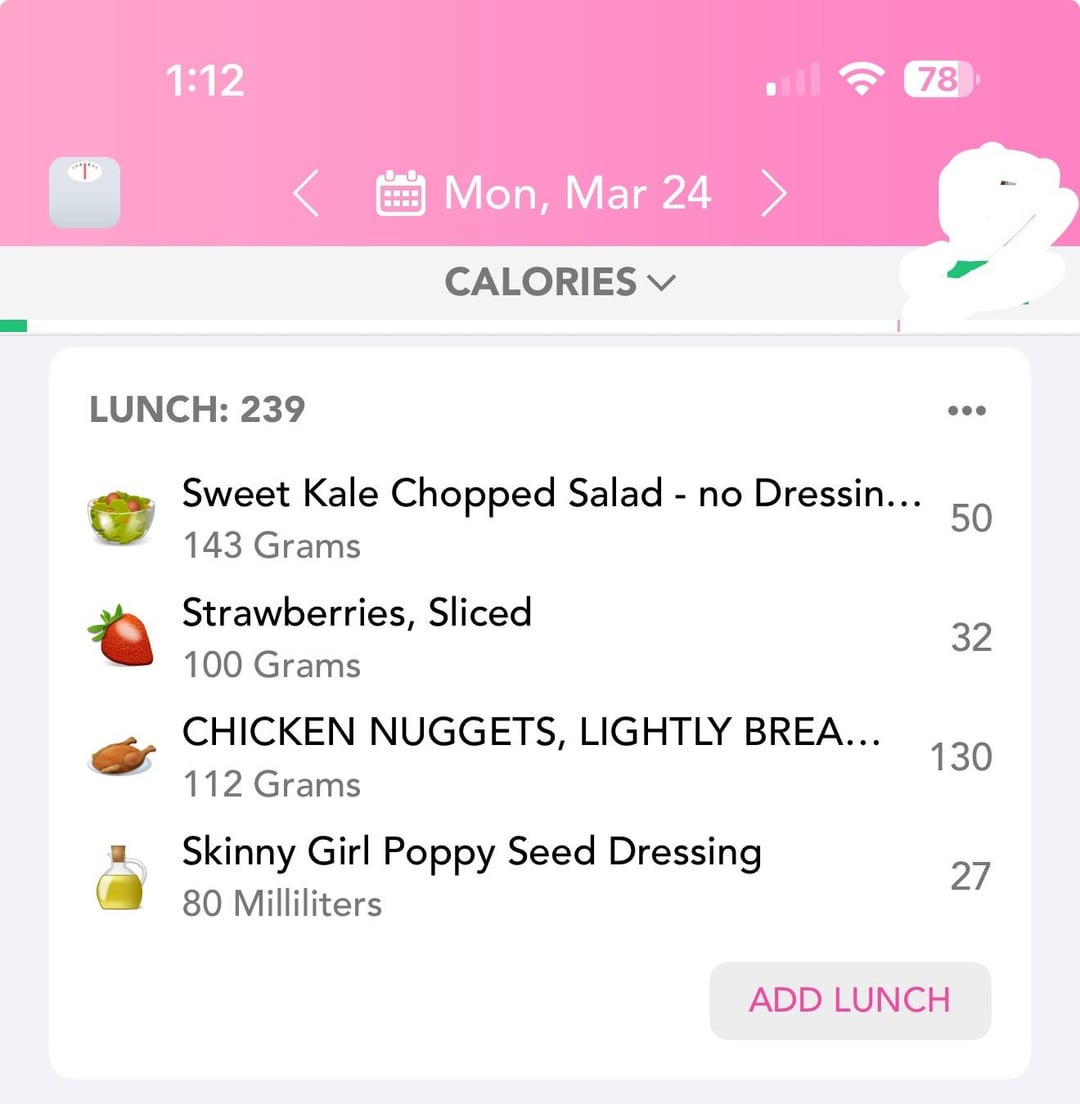
Task: Open the calendar on Mon, Mar 24
Action: tap(545, 193)
